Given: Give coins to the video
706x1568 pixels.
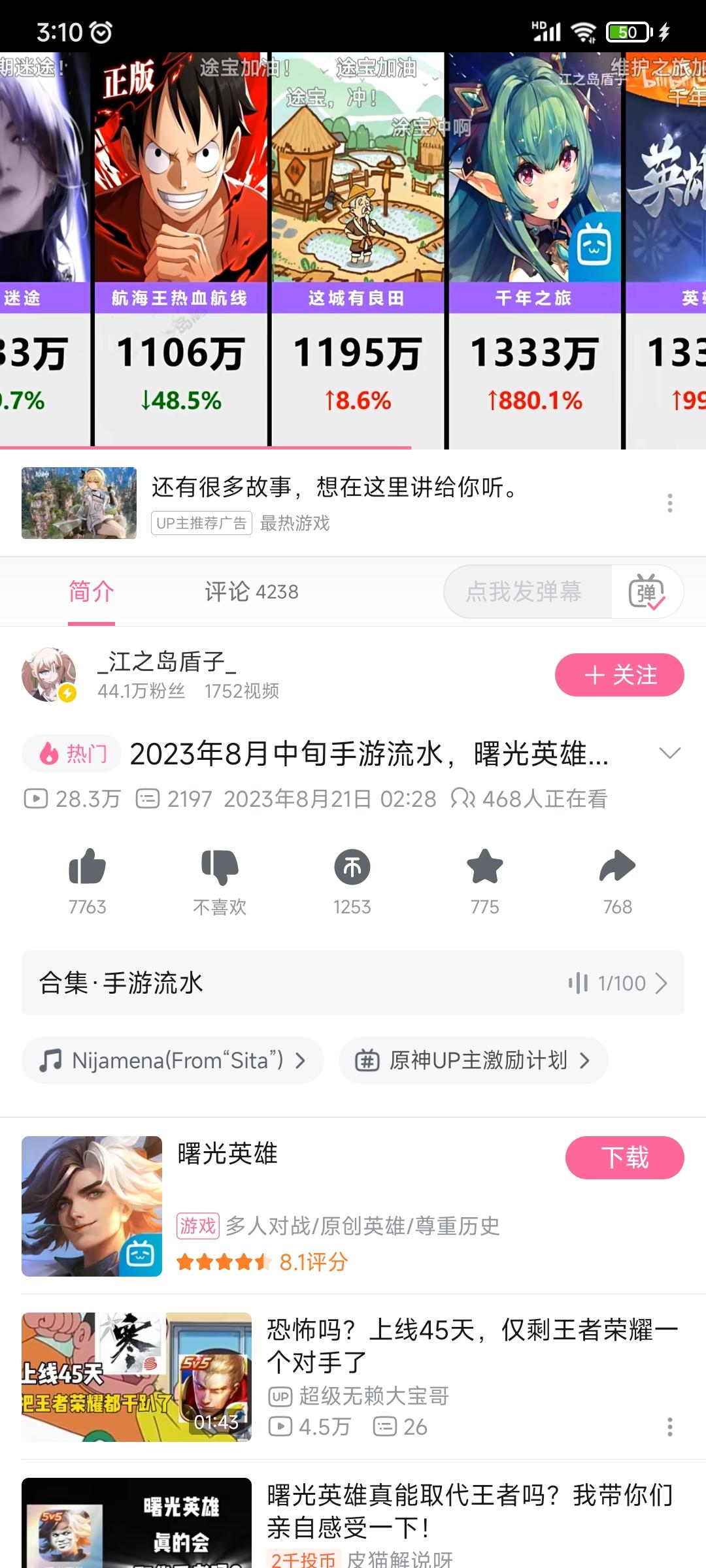Looking at the screenshot, I should pyautogui.click(x=352, y=868).
